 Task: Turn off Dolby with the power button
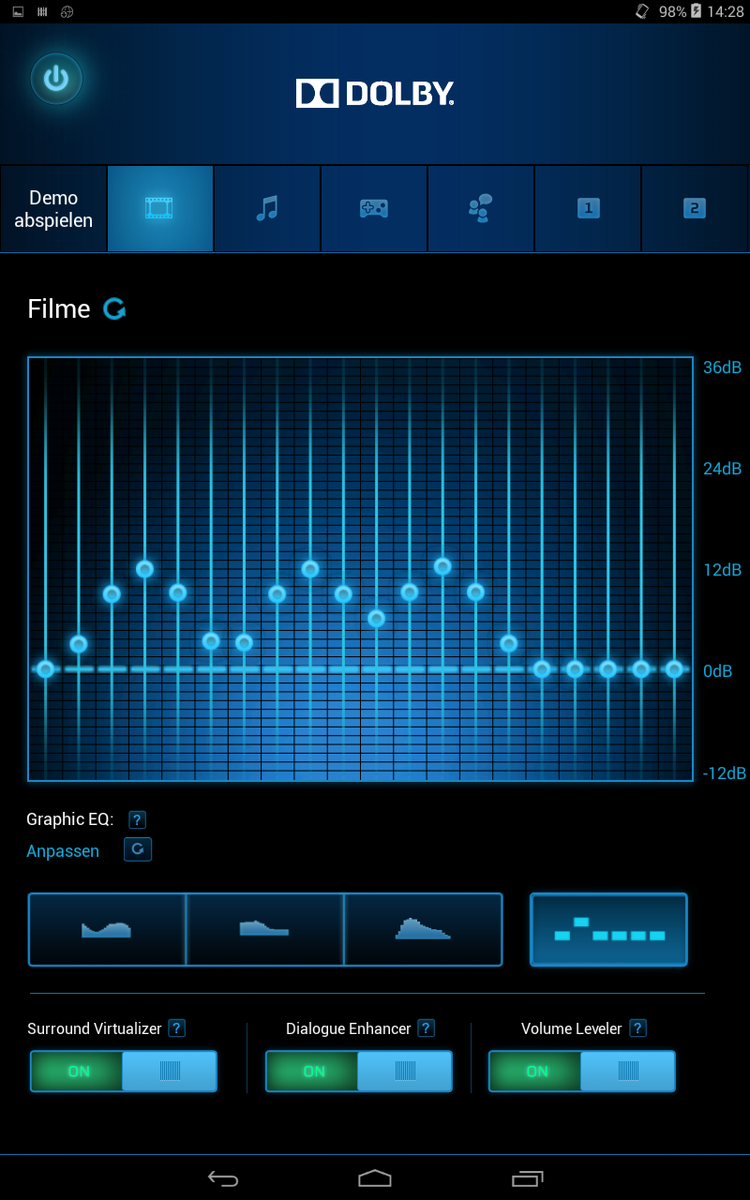tap(56, 79)
